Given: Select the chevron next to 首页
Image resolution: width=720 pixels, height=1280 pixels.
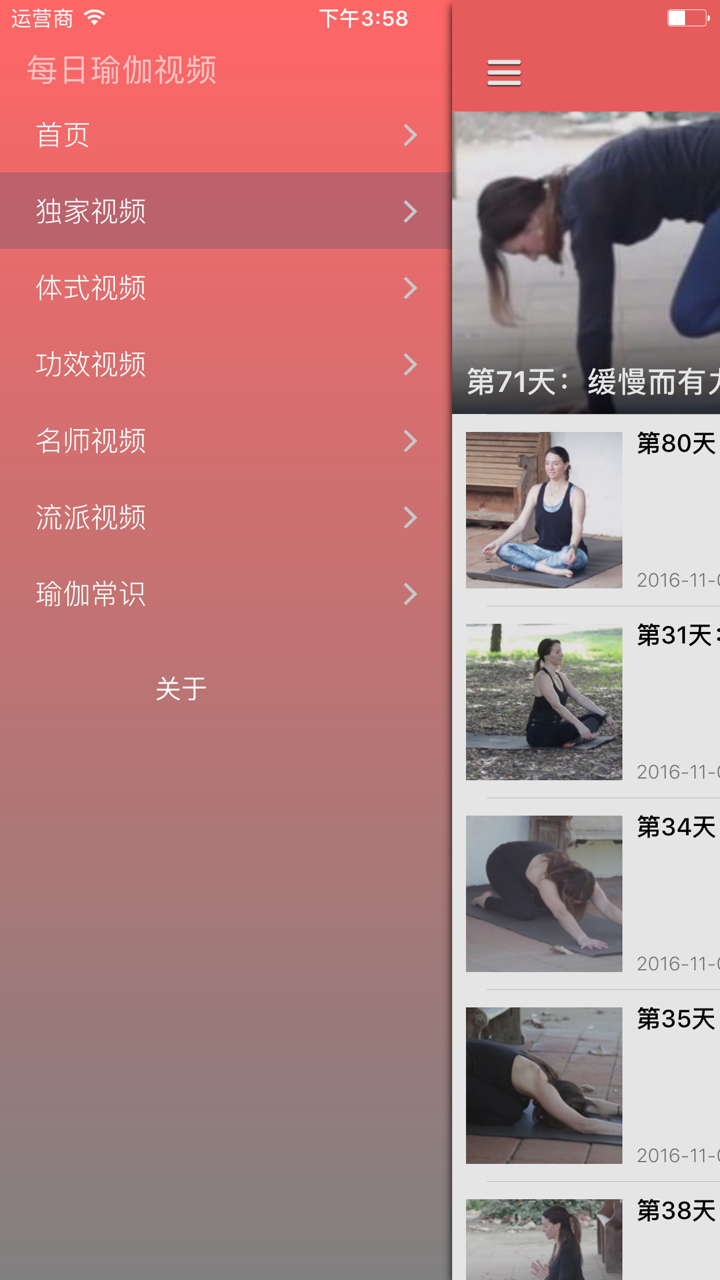Looking at the screenshot, I should [410, 134].
